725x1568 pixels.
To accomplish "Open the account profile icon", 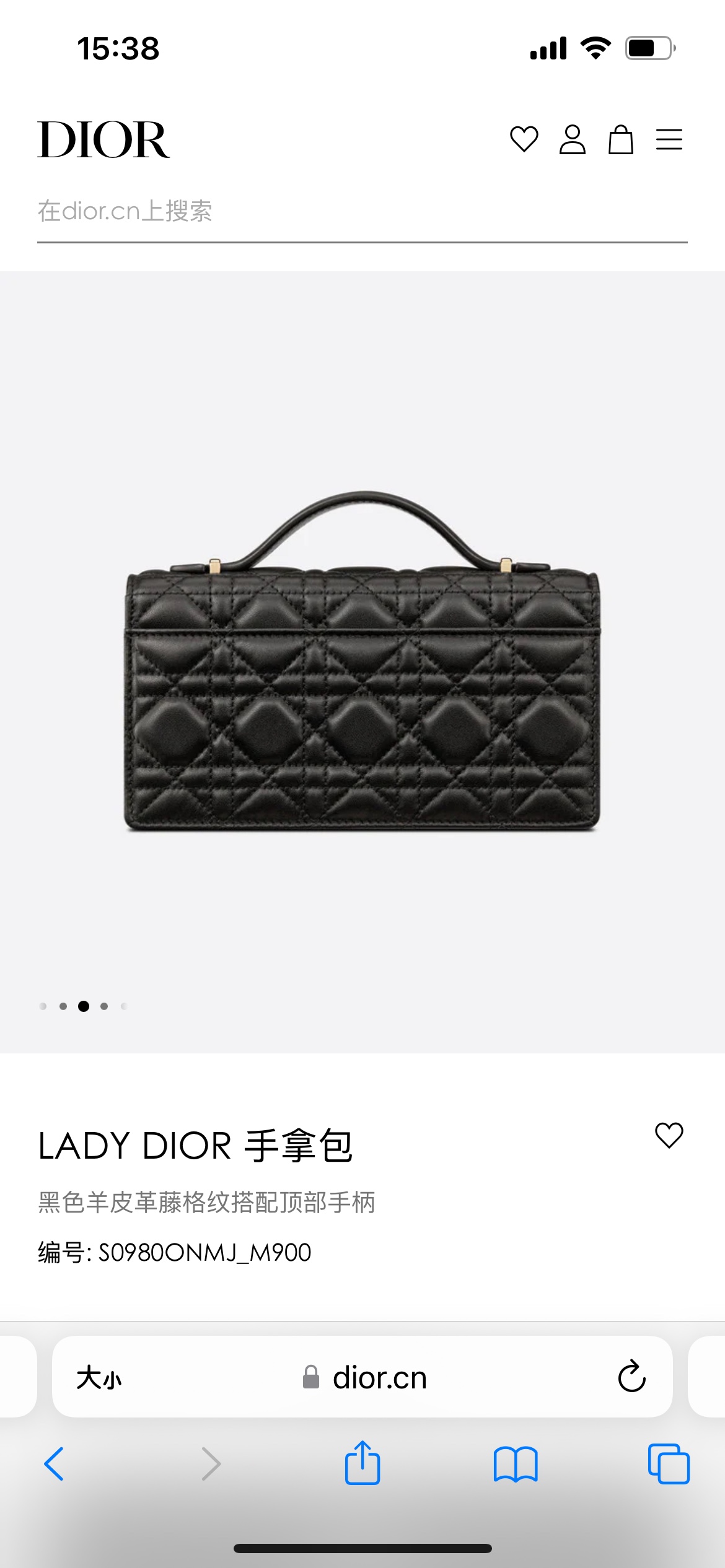I will tap(572, 139).
